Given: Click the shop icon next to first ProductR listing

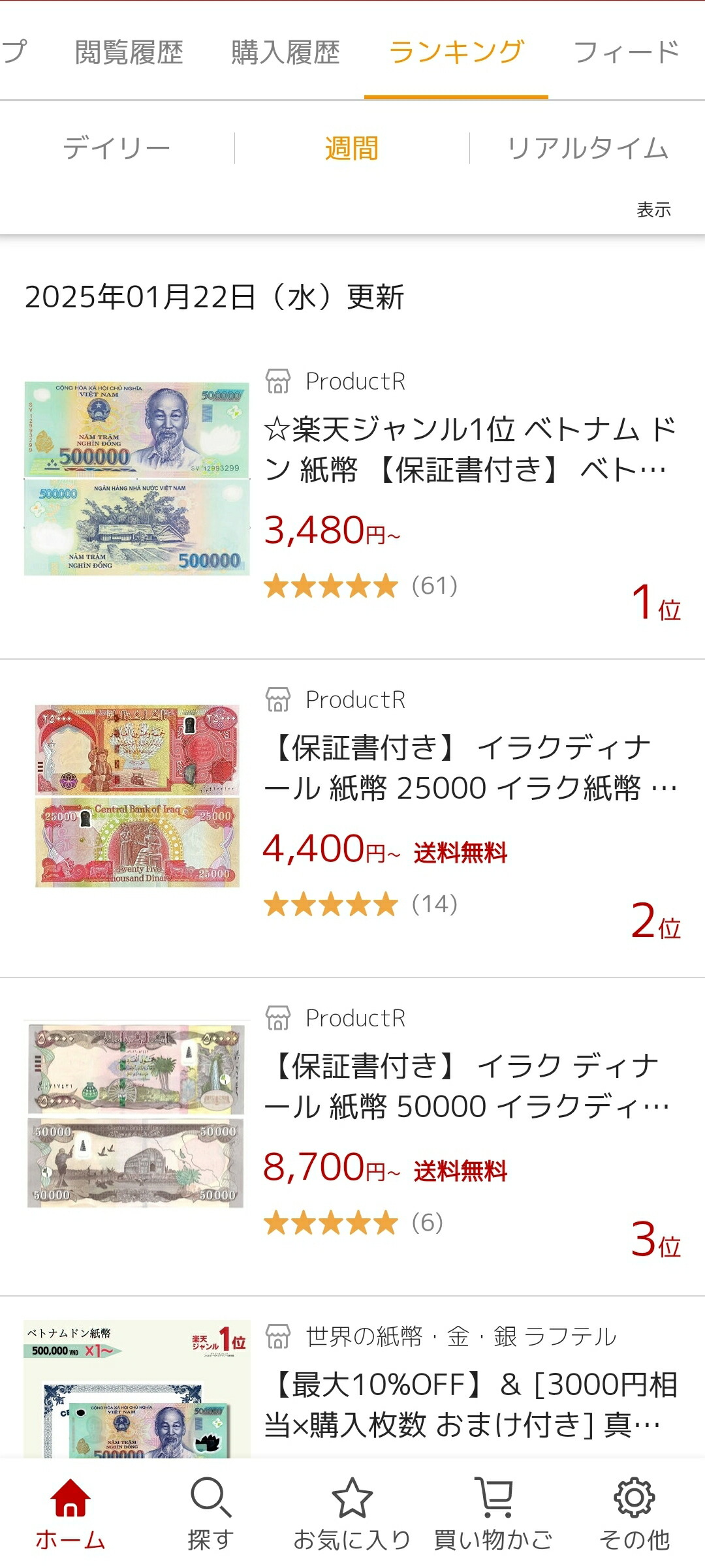Looking at the screenshot, I should click(281, 382).
